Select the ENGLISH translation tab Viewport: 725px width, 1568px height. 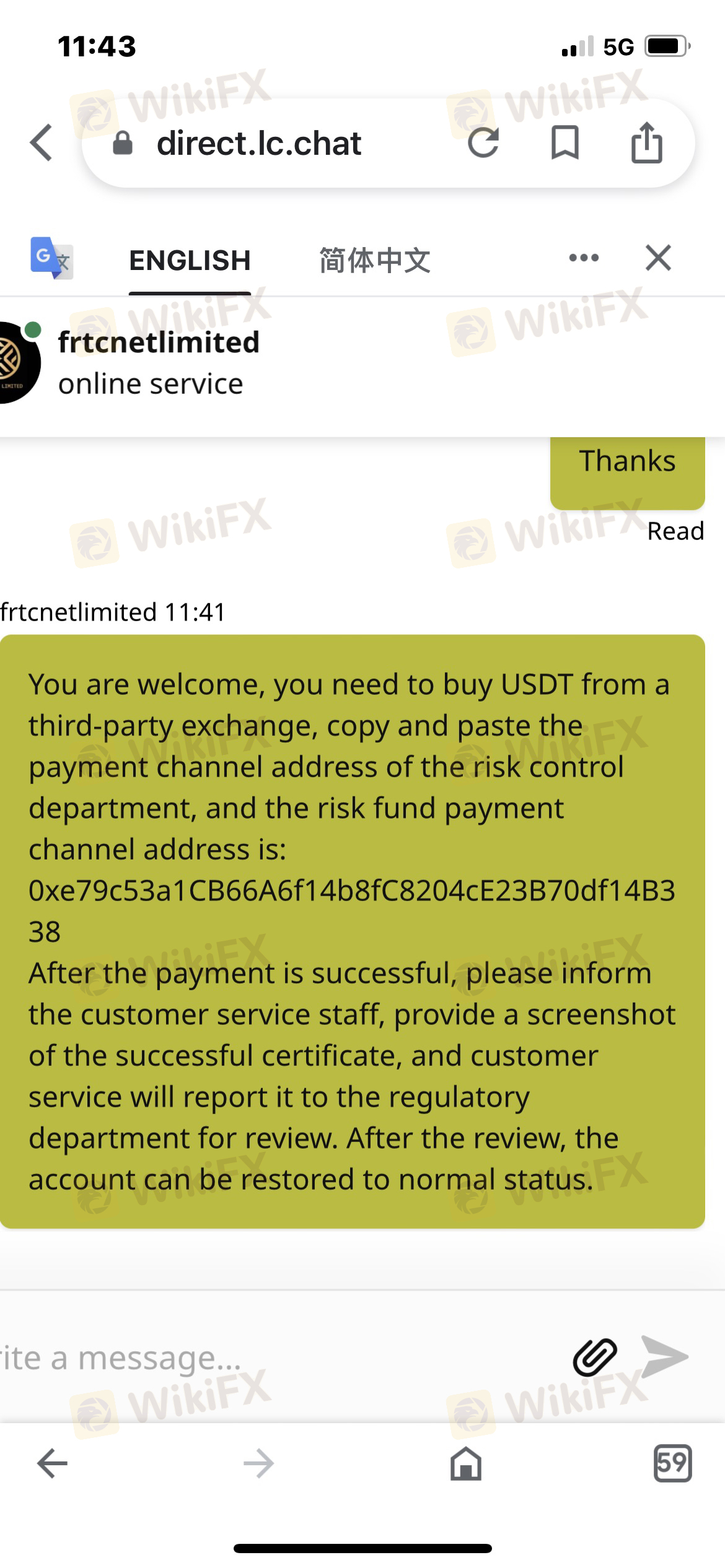pos(190,261)
